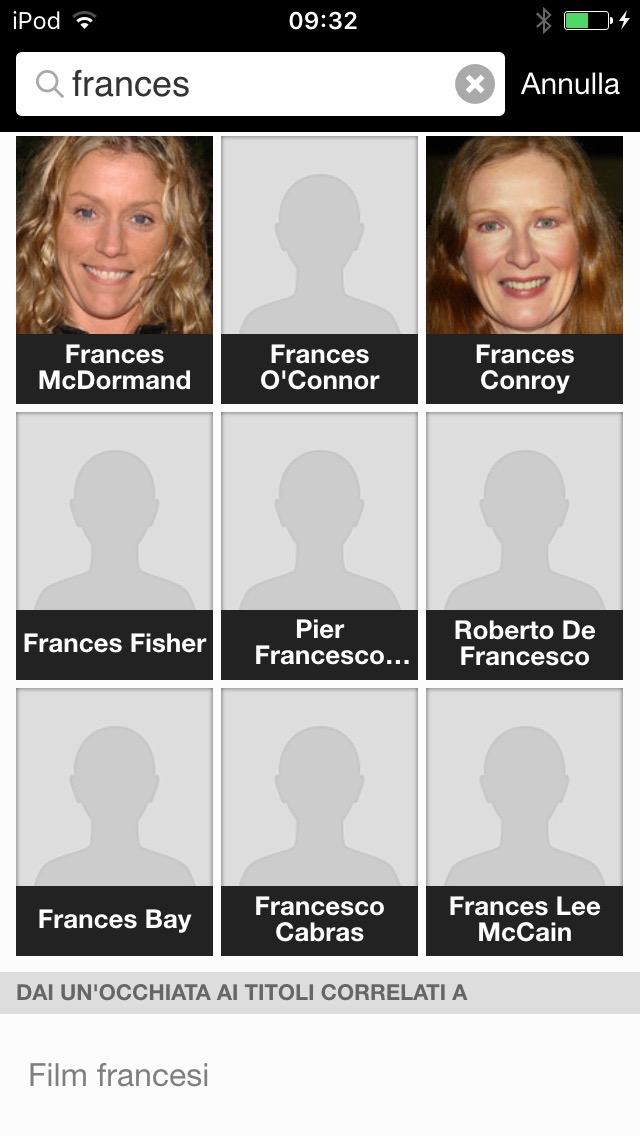Select the Frances Conroy result
Image resolution: width=640 pixels, height=1136 pixels.
[x=524, y=270]
